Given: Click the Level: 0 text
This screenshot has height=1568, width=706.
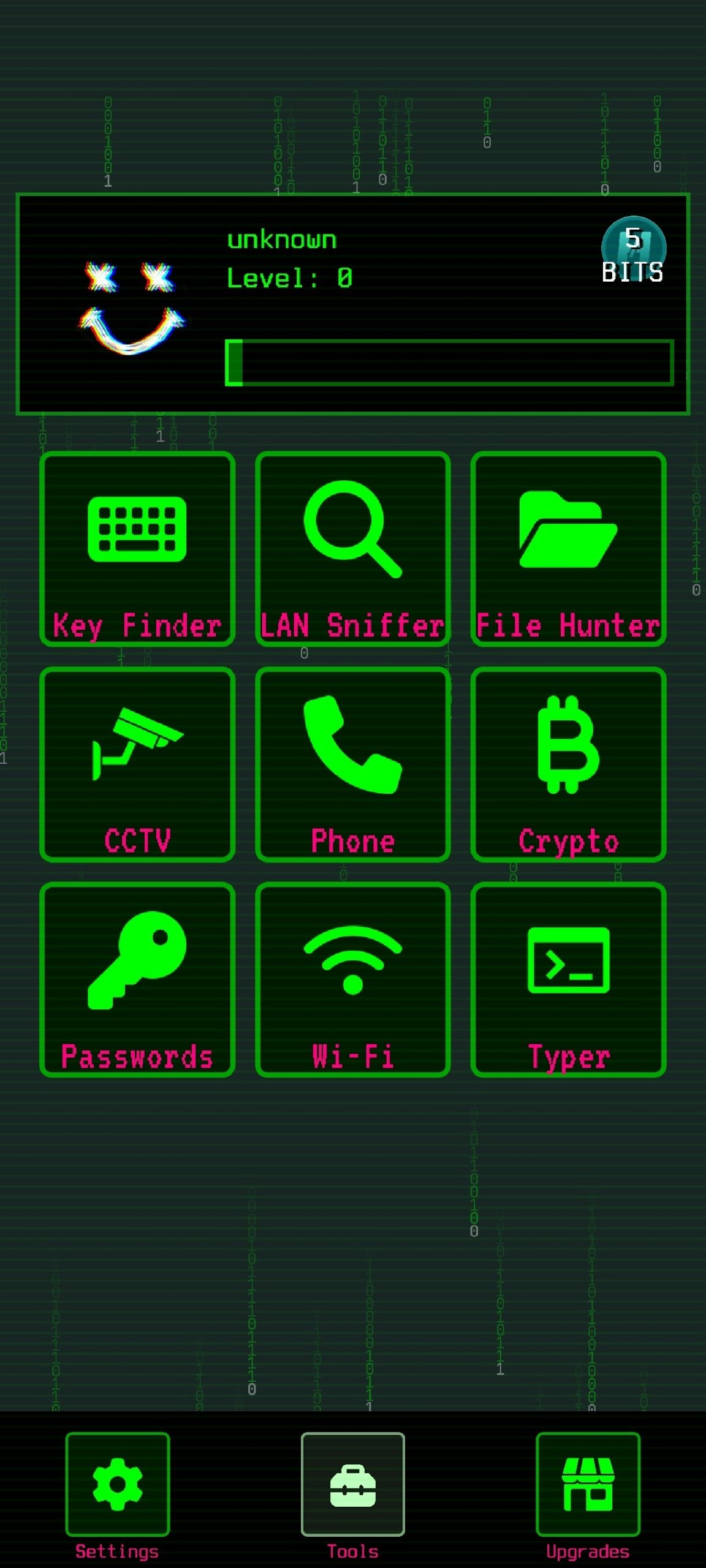Looking at the screenshot, I should coord(288,279).
